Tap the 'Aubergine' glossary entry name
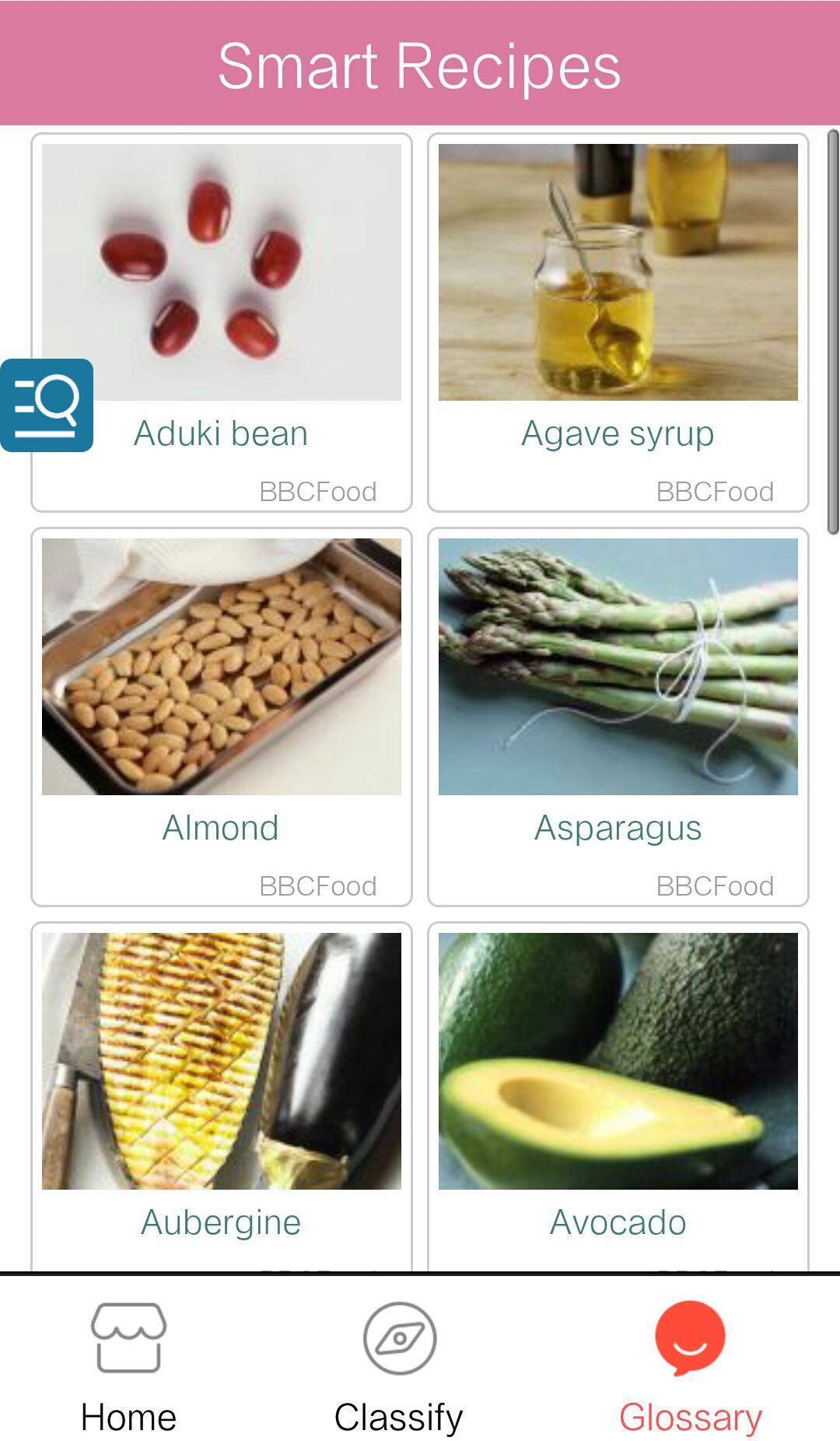This screenshot has width=840, height=1441. (x=221, y=1222)
